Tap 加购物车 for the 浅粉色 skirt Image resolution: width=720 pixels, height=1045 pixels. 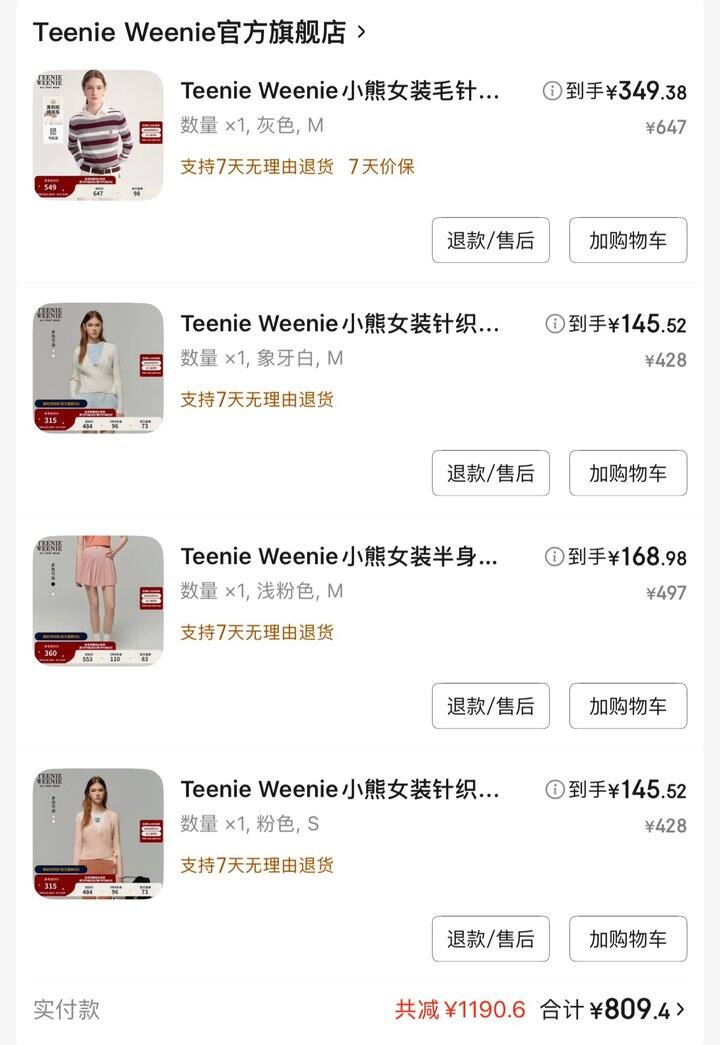pyautogui.click(x=628, y=706)
